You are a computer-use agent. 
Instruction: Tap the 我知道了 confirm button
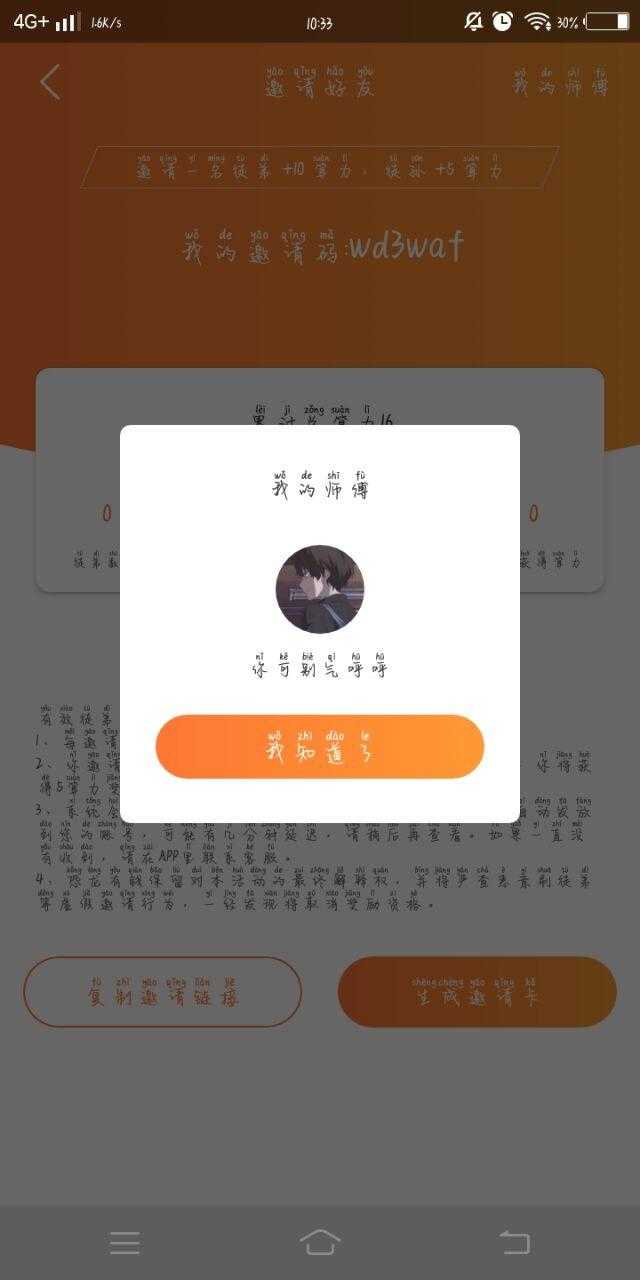[x=320, y=747]
